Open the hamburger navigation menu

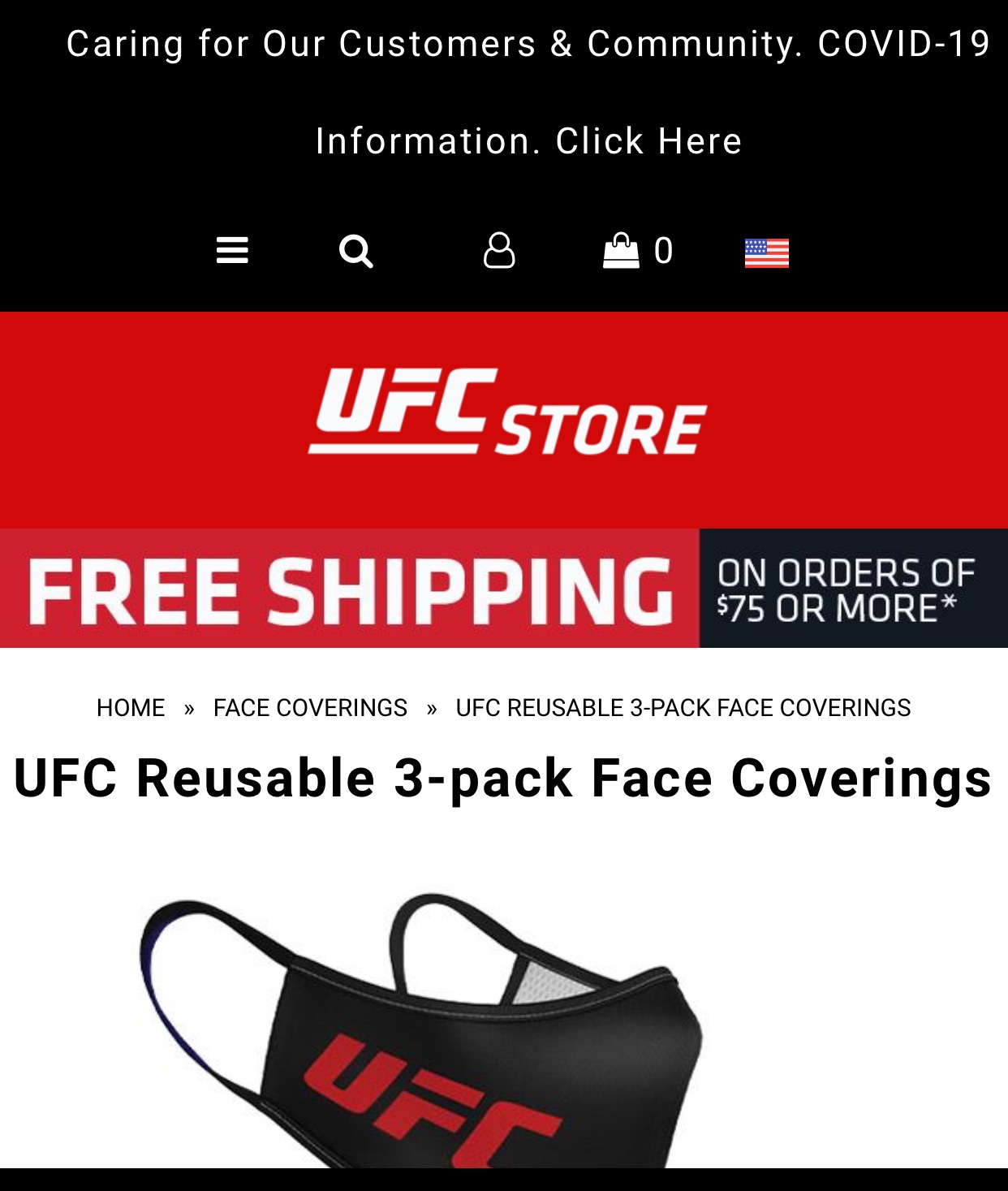click(x=232, y=250)
